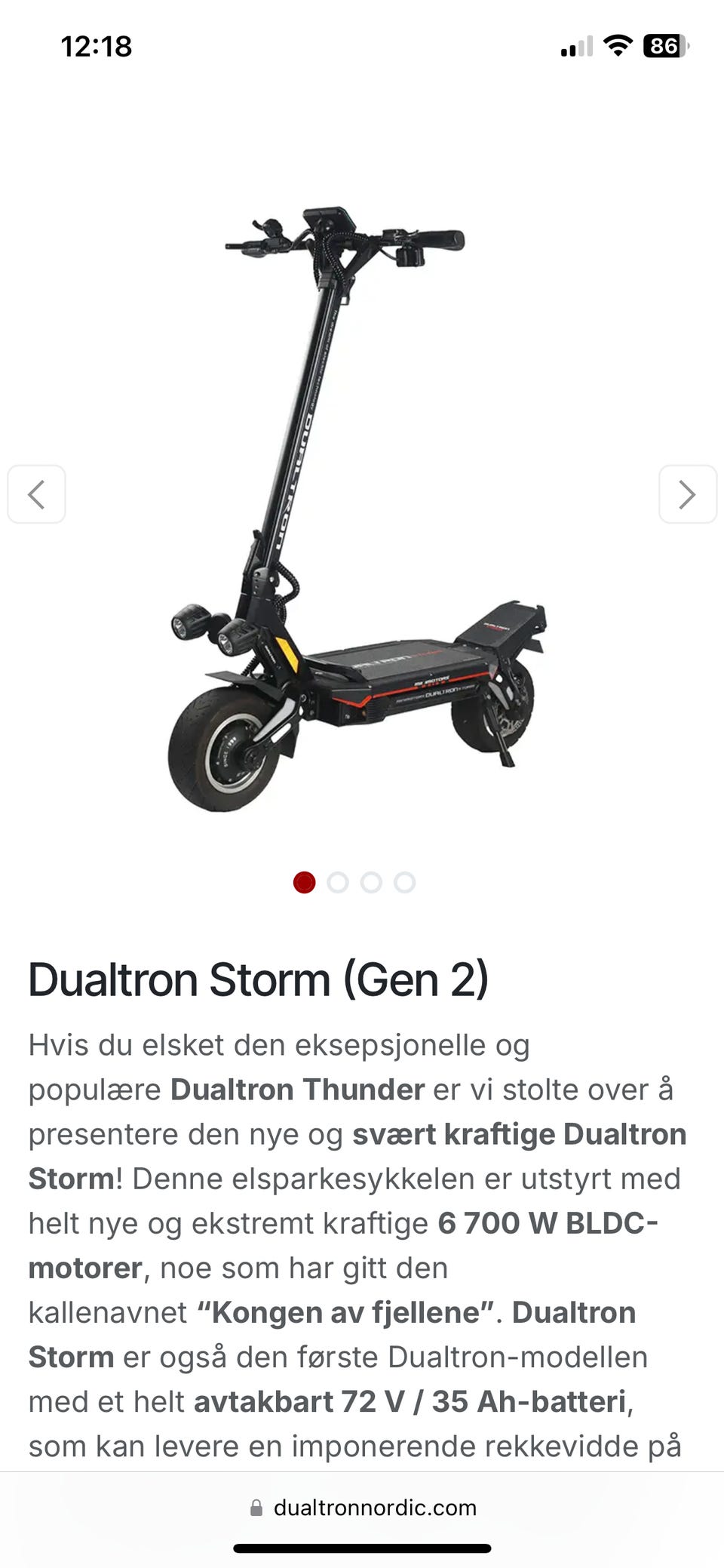Go back using the left chevron arrow
This screenshot has width=724, height=1568.
coord(36,494)
